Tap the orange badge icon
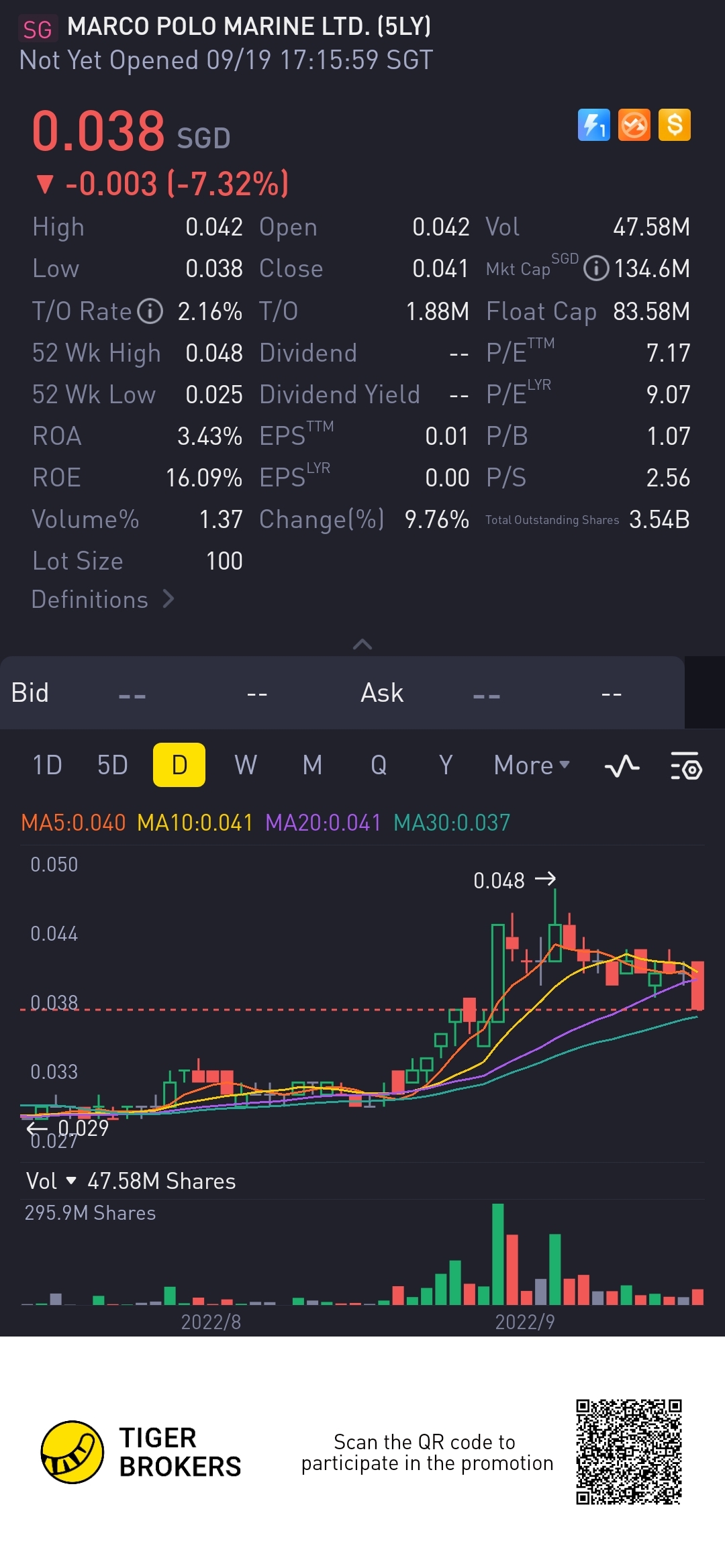The height and width of the screenshot is (1568, 725). 634,125
